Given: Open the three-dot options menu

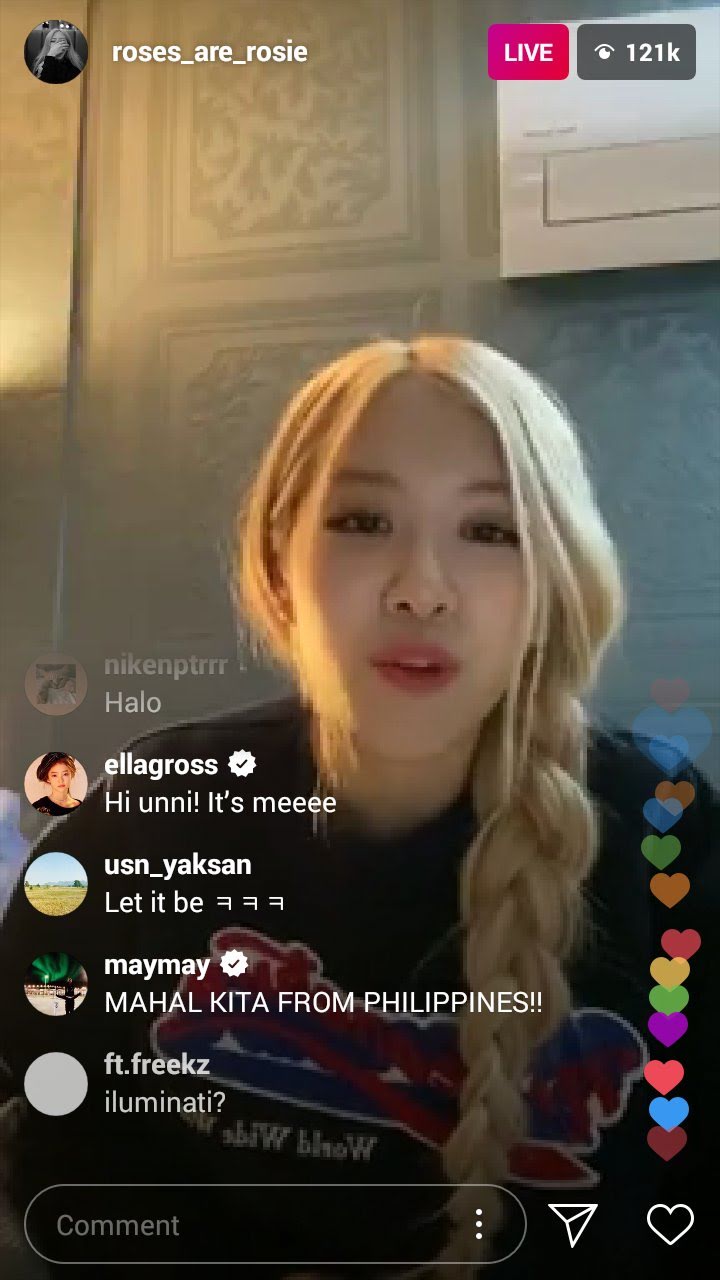Looking at the screenshot, I should click(x=479, y=1224).
